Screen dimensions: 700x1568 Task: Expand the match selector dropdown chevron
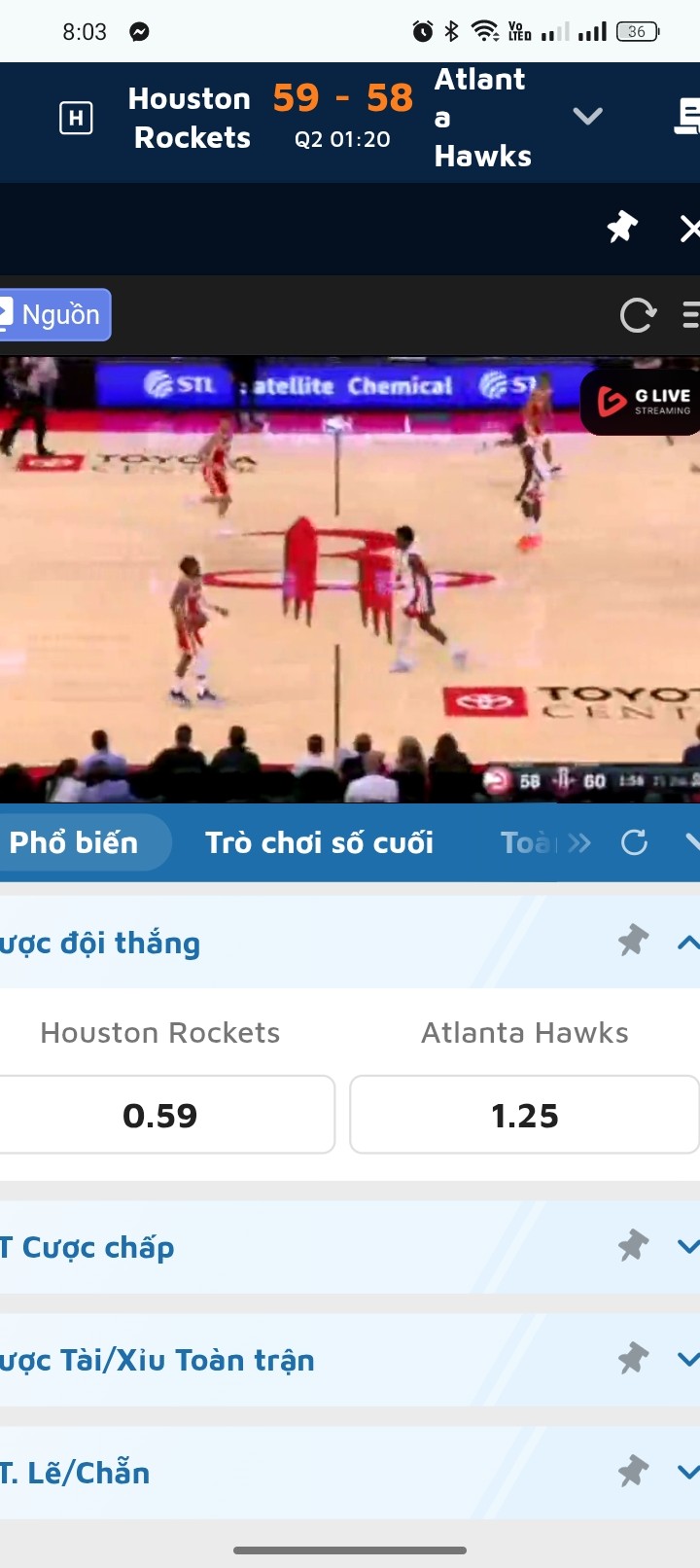(587, 117)
